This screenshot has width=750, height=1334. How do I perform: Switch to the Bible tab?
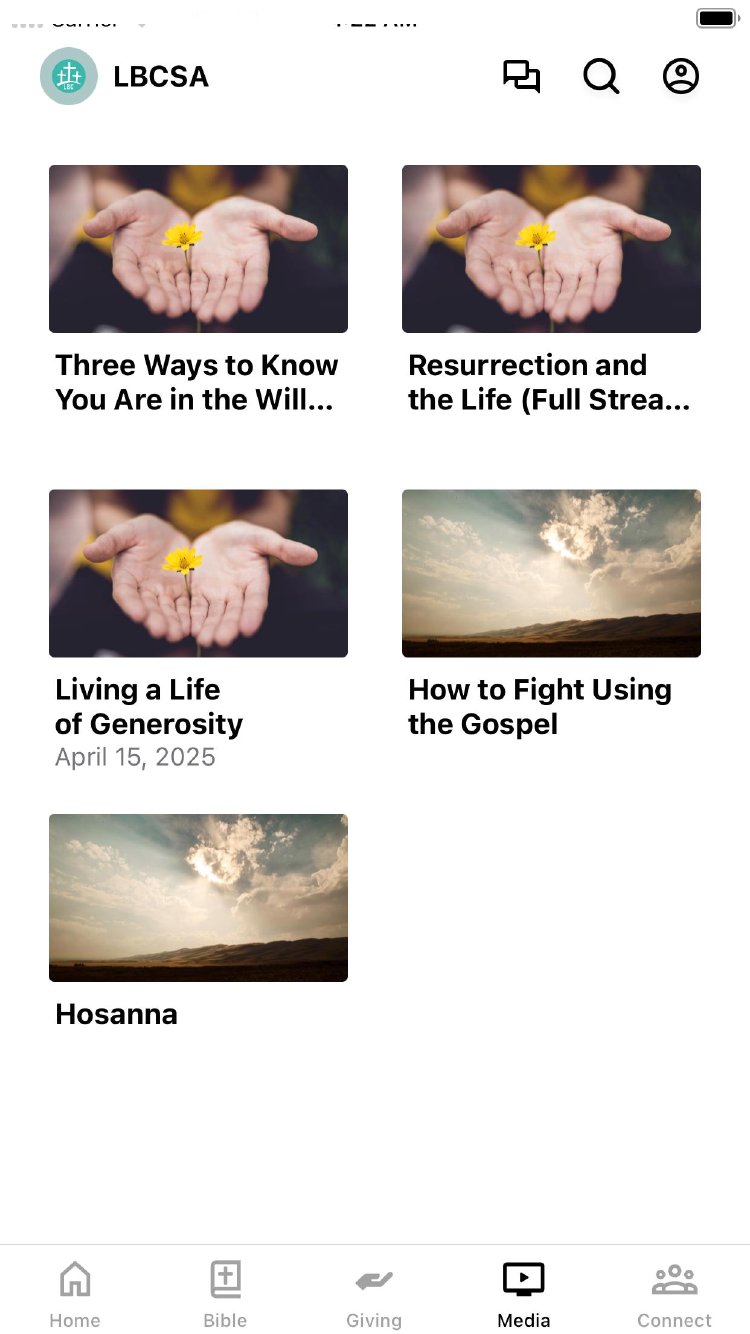point(225,1293)
